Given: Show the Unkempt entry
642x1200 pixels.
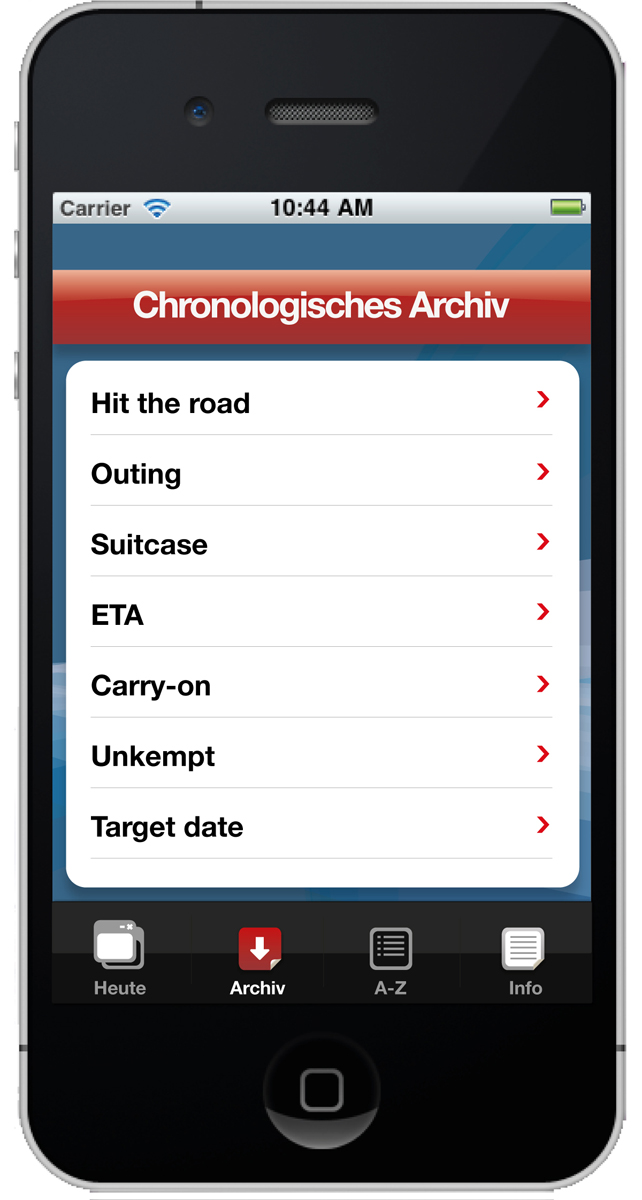Looking at the screenshot, I should click(x=320, y=756).
